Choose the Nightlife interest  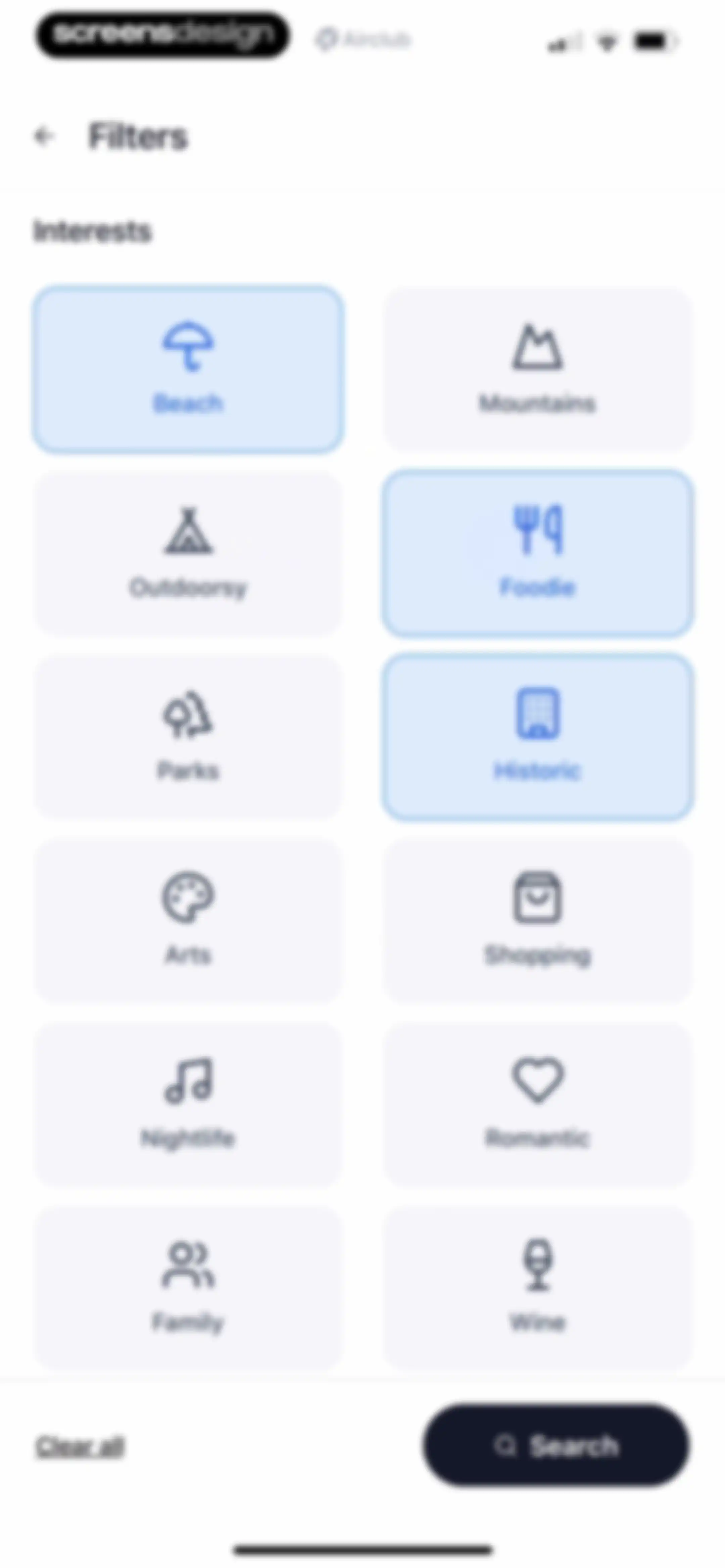coord(188,1105)
